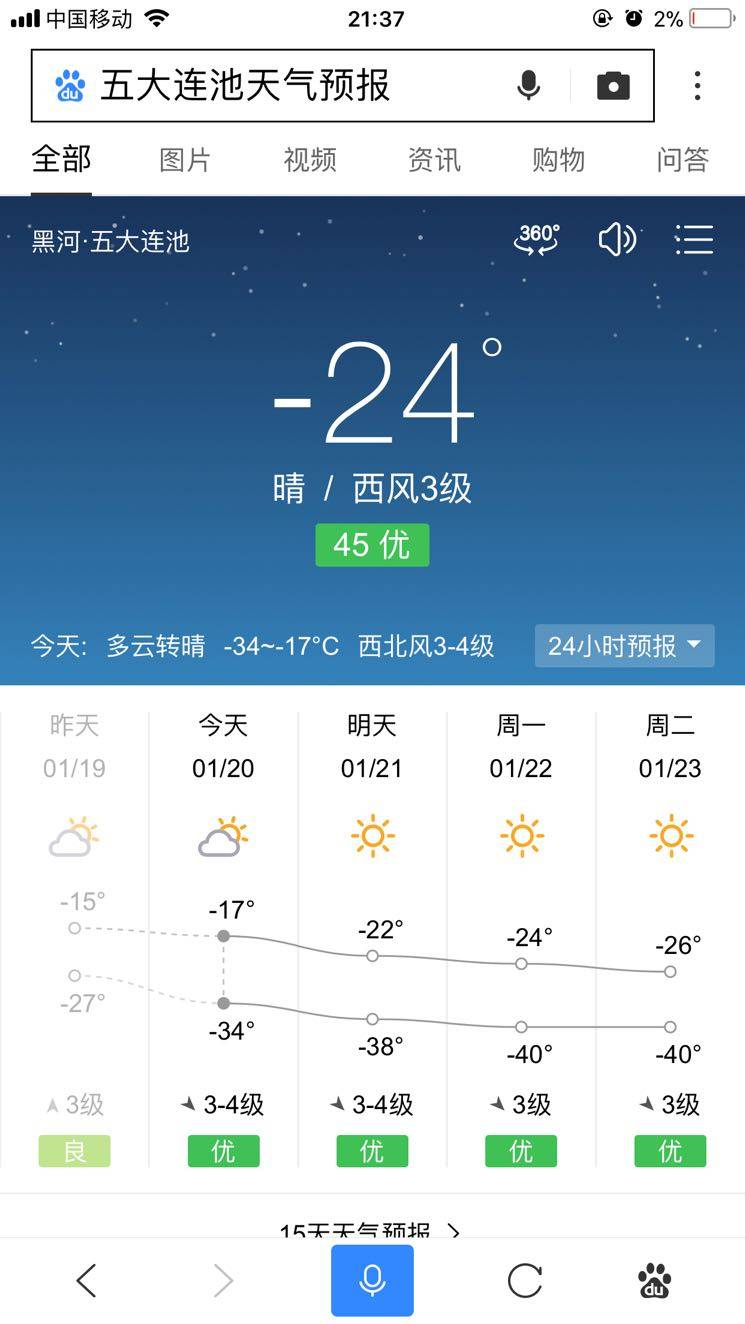Open the three-dot overflow menu
The height and width of the screenshot is (1324, 745).
(697, 86)
